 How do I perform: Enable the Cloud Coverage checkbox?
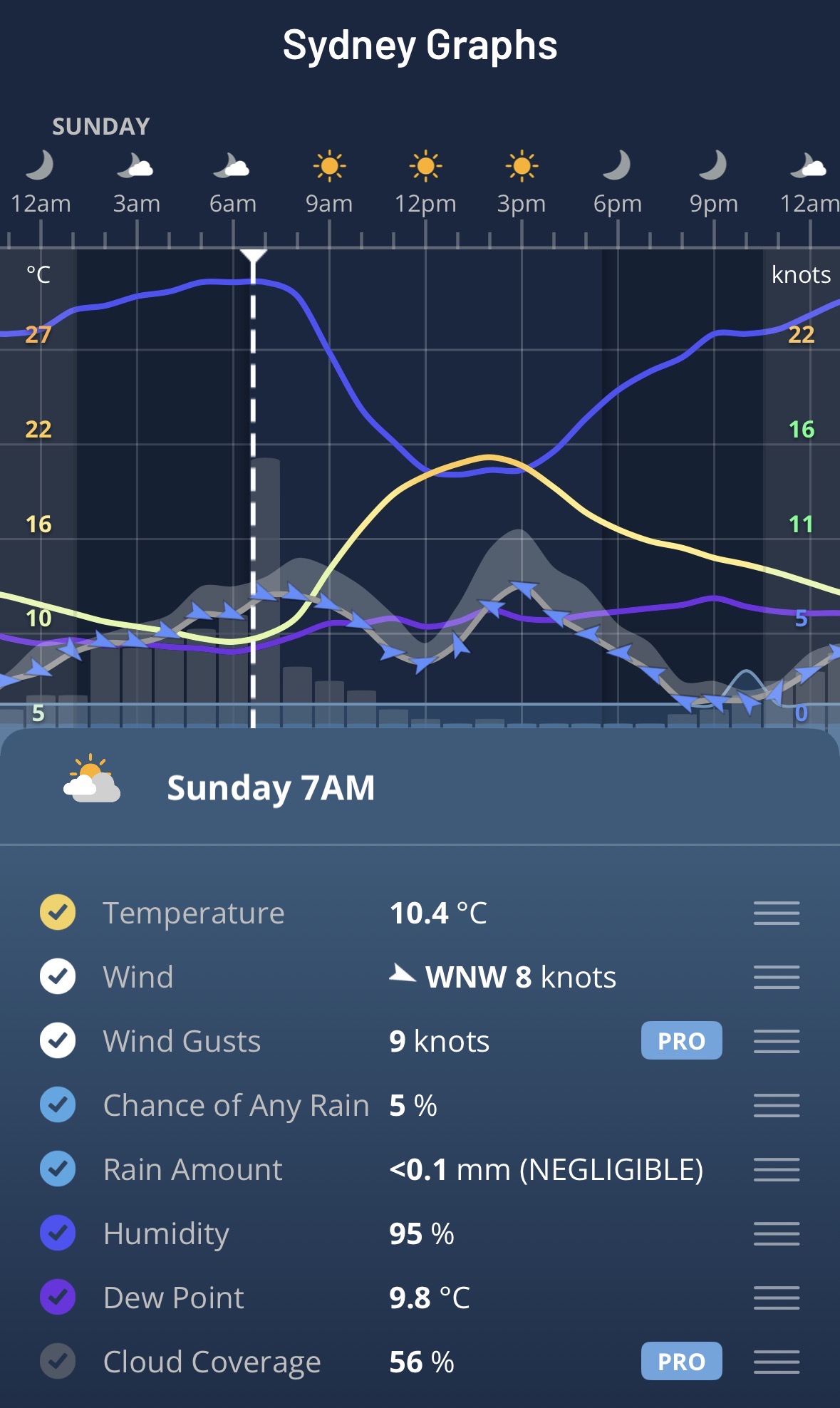coord(58,1361)
